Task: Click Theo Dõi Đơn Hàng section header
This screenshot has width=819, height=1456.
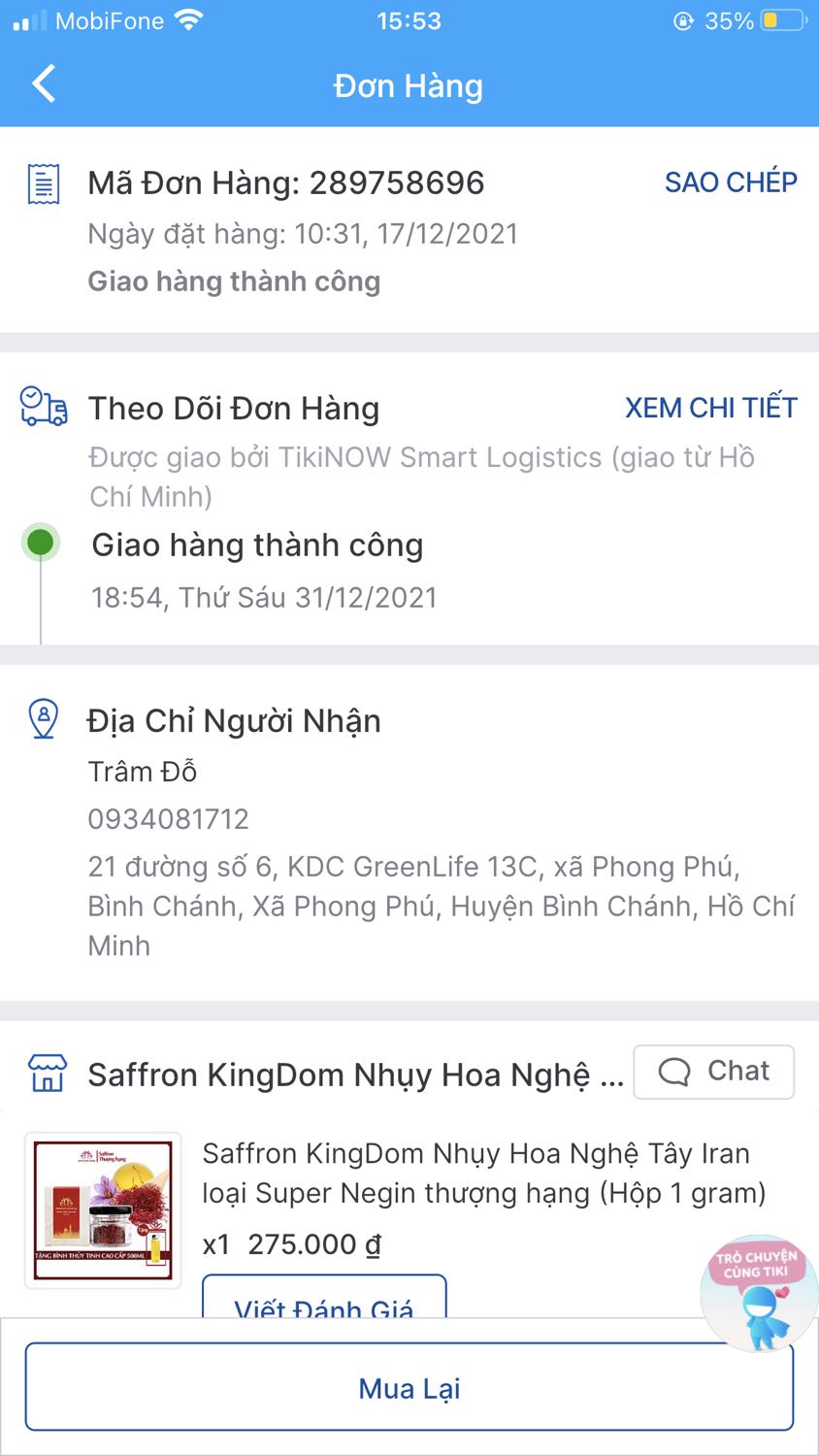Action: (x=234, y=408)
